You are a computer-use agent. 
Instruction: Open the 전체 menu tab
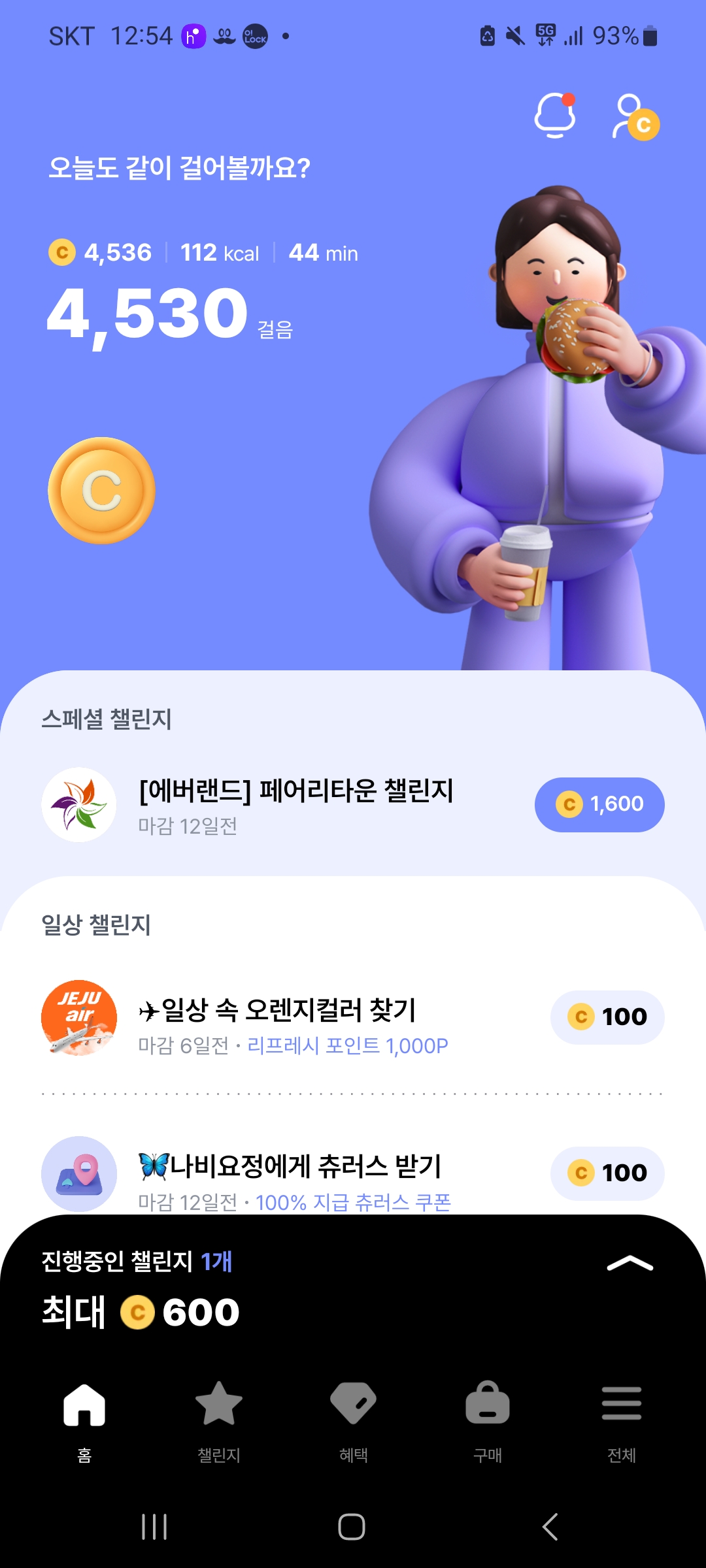[x=622, y=1418]
